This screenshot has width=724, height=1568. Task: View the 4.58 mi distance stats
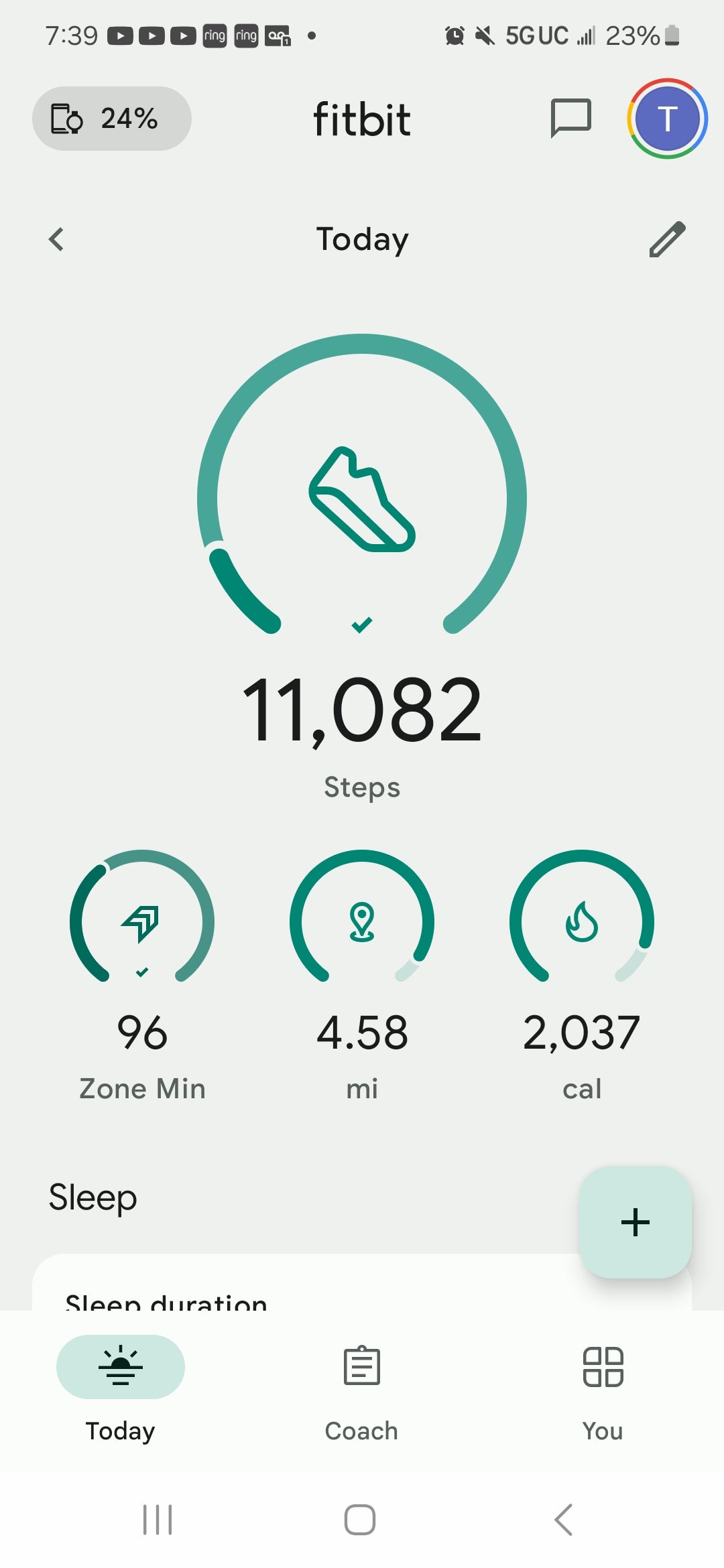[362, 976]
